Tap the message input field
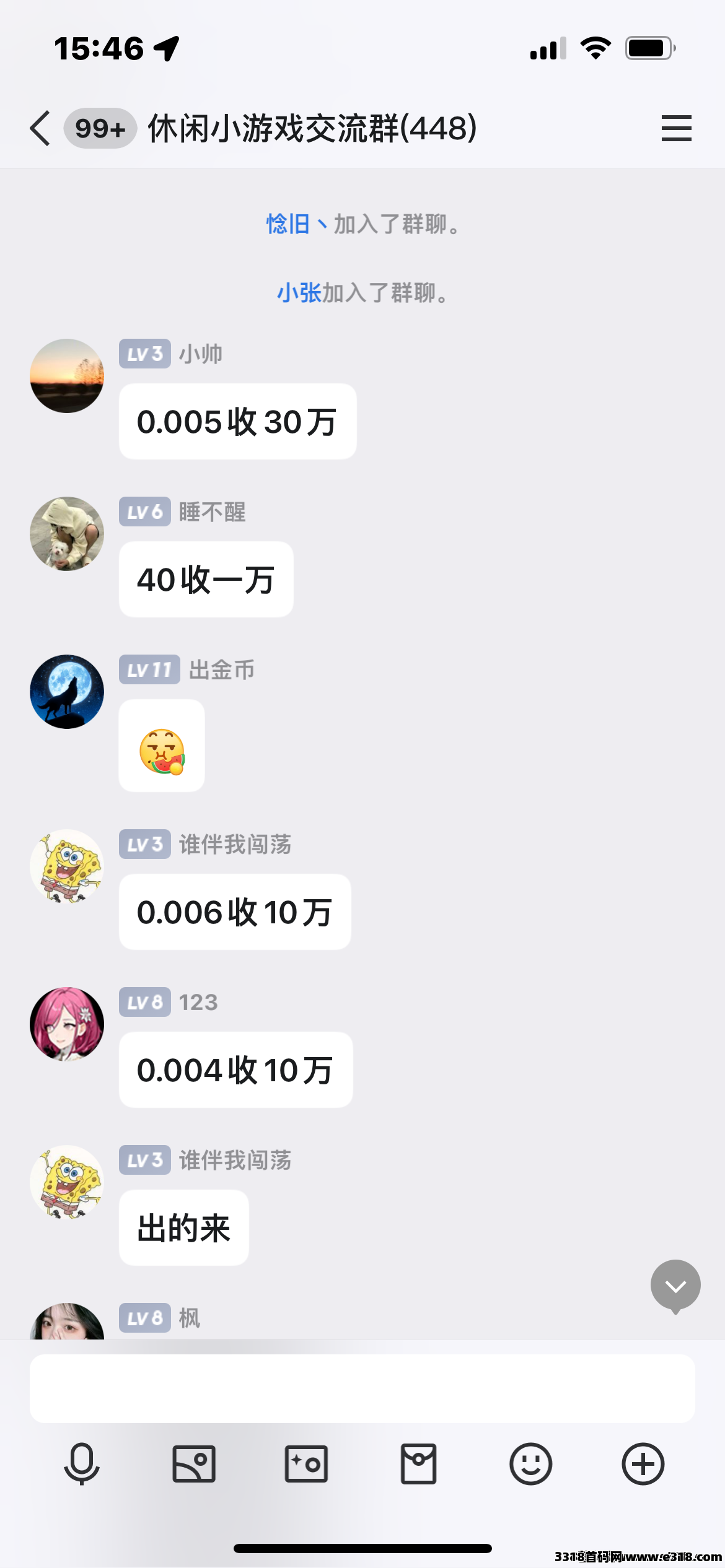 click(362, 1388)
